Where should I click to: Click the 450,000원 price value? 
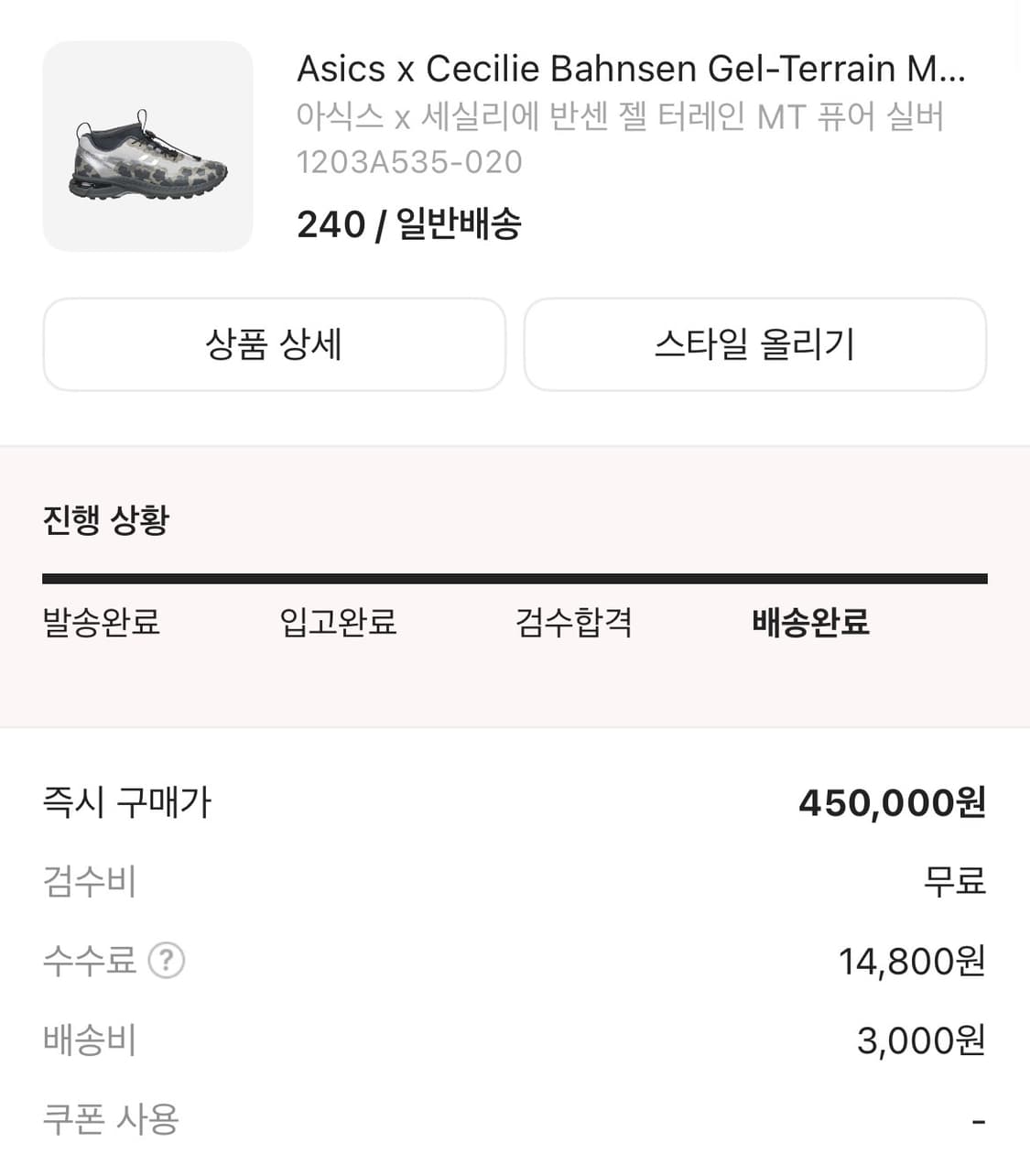(892, 802)
